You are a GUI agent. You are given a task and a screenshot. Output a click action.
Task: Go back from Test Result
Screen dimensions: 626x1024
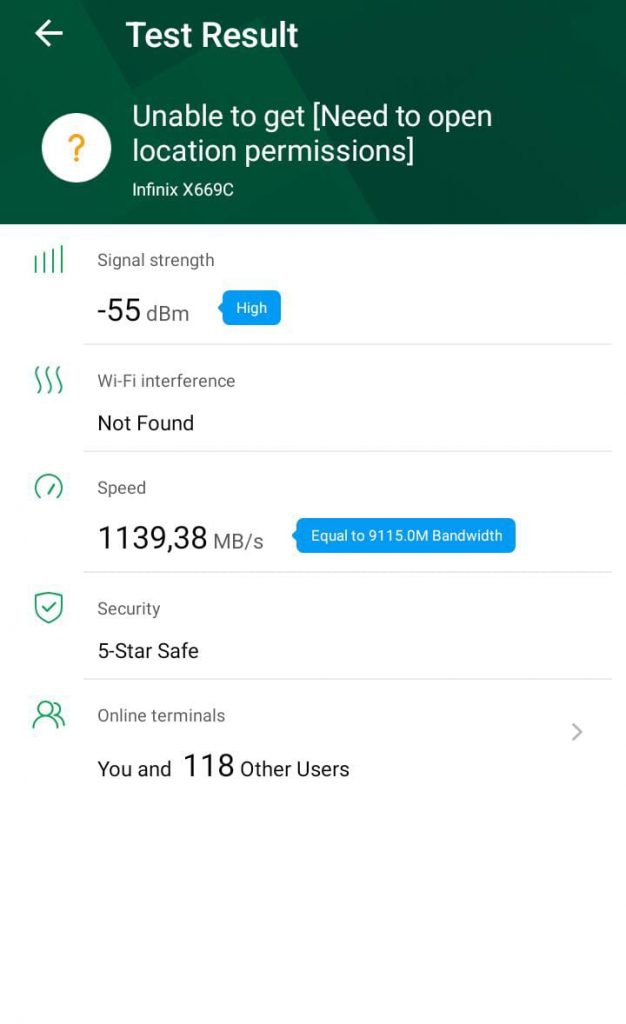(49, 33)
